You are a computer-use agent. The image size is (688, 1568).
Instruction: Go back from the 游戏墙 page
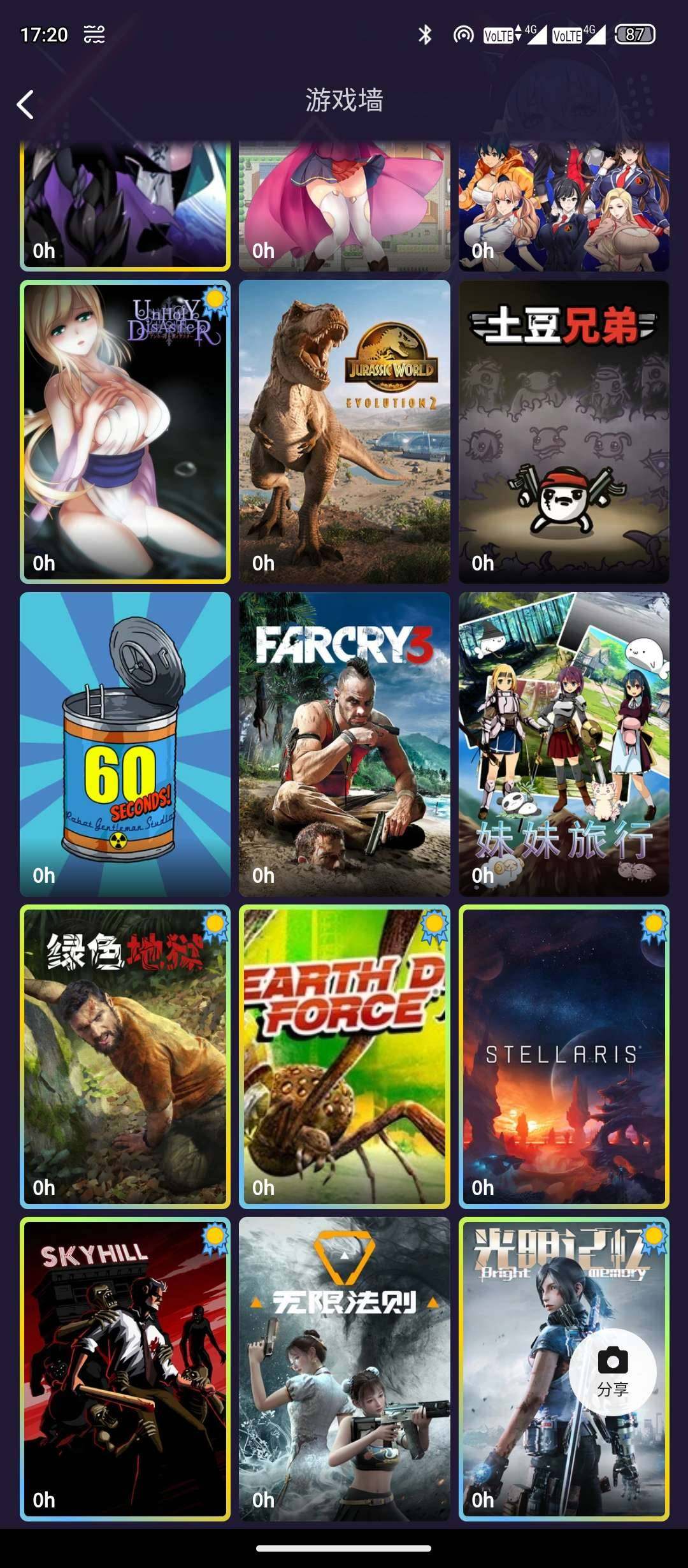tap(25, 105)
